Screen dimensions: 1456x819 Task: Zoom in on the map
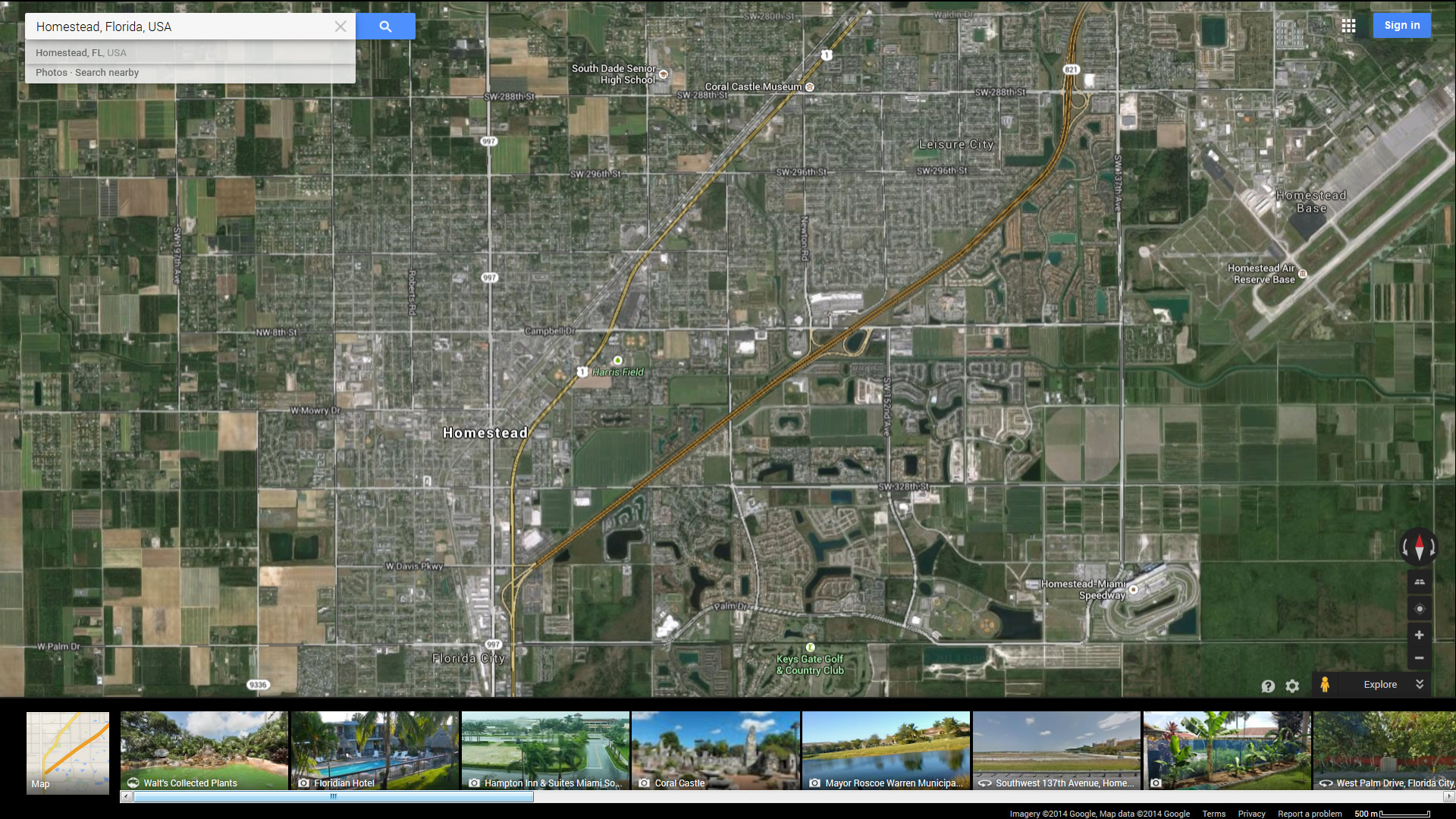point(1419,635)
